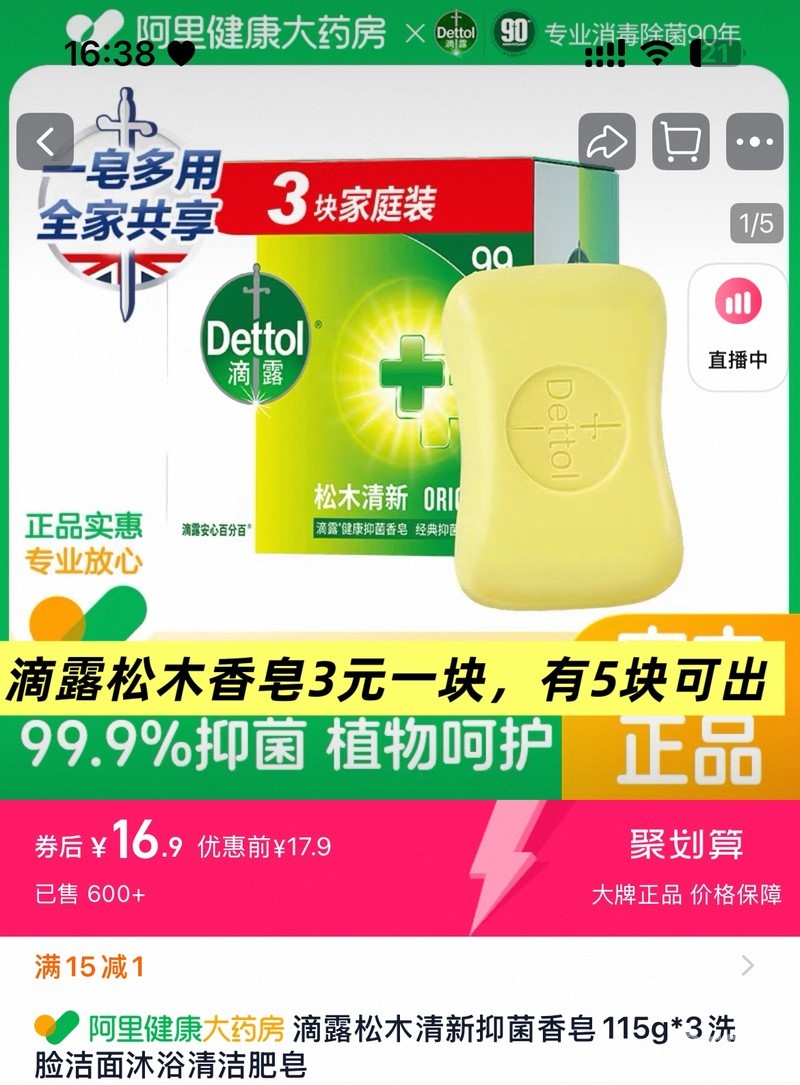Expand the 满15减1 coupon row

[x=400, y=967]
